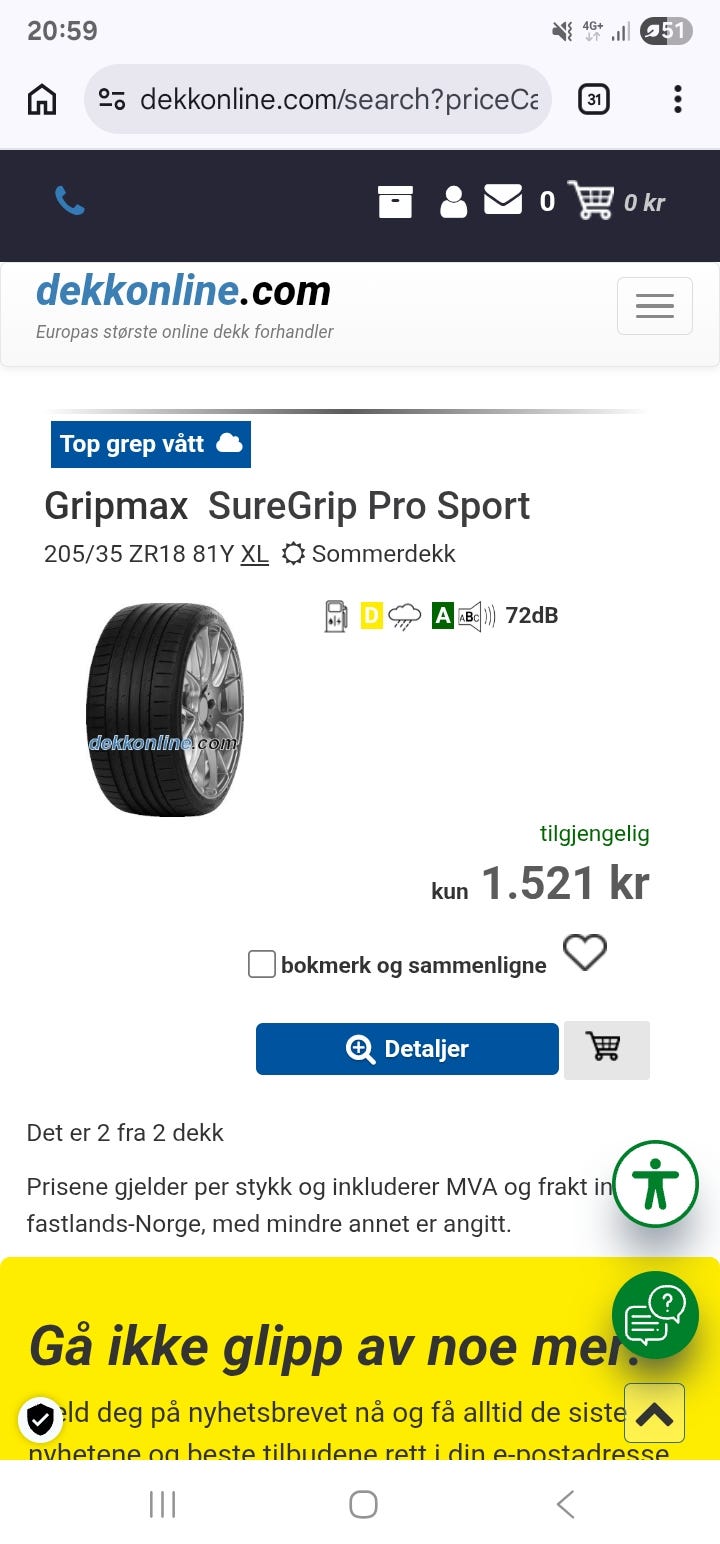The width and height of the screenshot is (720, 1544).
Task: Open the accessibility options button
Action: pos(655,1184)
